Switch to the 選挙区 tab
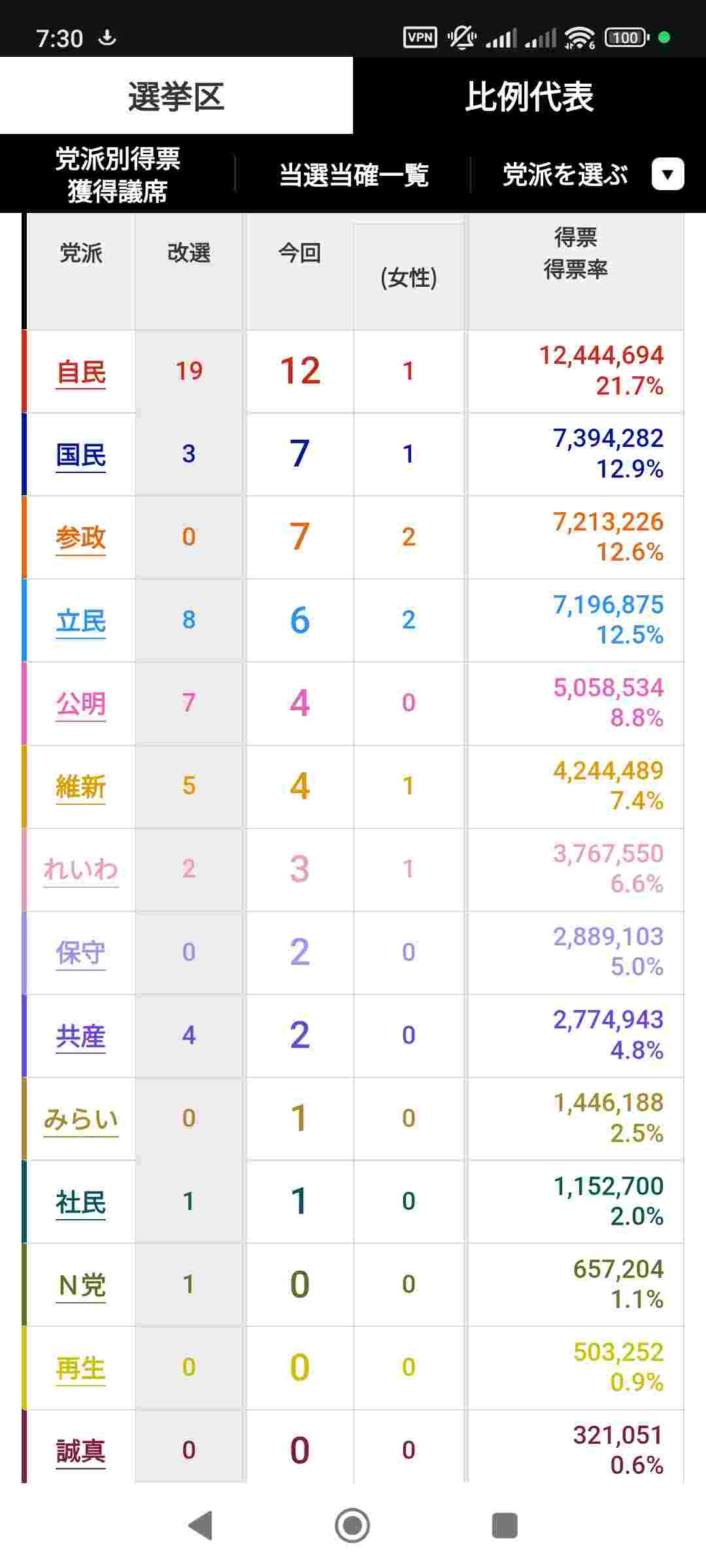Viewport: 706px width, 1568px height. (x=176, y=97)
